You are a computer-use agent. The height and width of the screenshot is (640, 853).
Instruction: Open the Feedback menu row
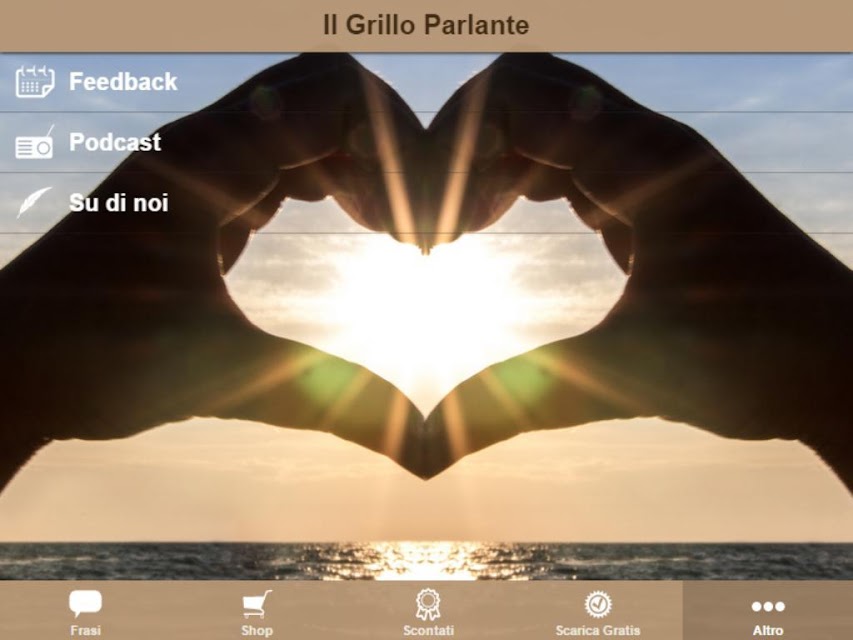(122, 82)
